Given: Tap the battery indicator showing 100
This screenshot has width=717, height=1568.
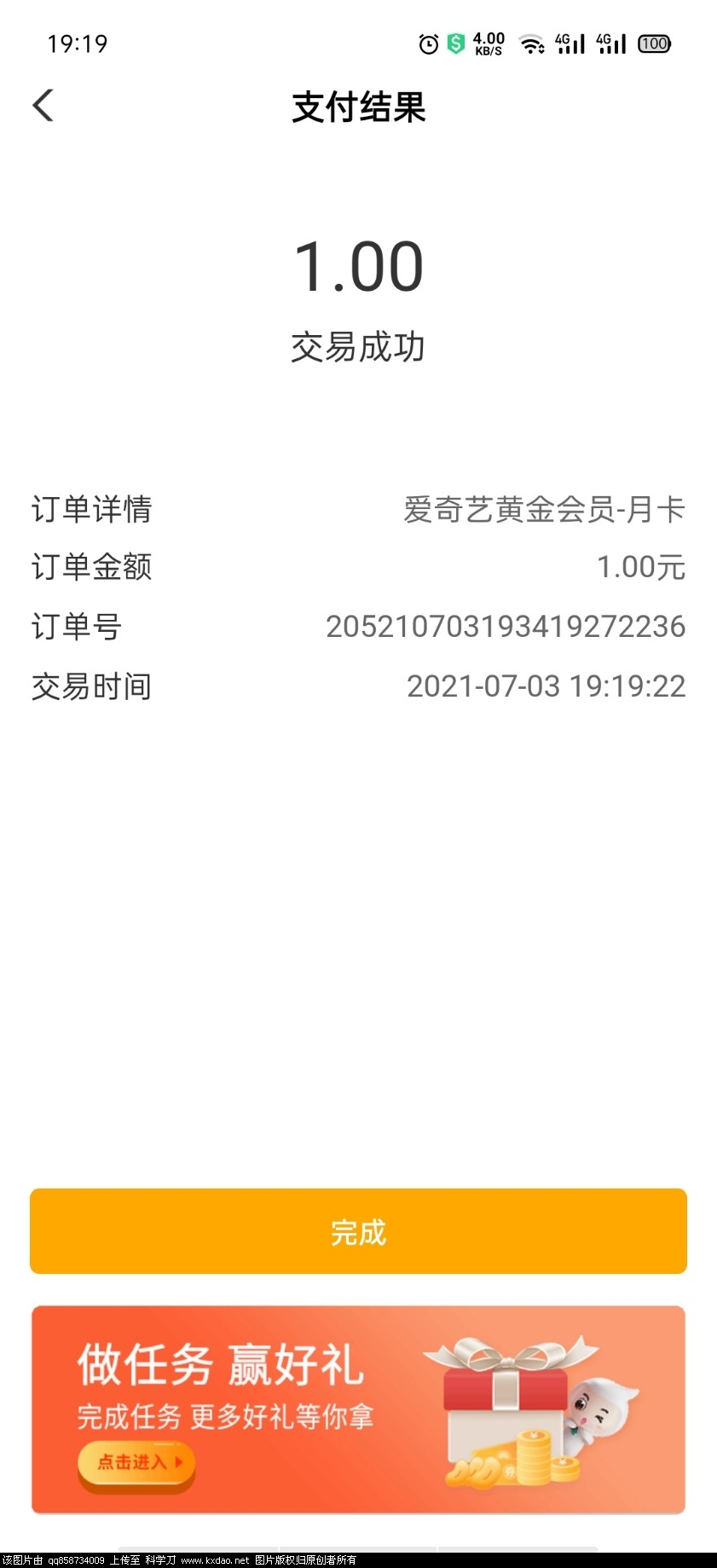Looking at the screenshot, I should [x=654, y=42].
